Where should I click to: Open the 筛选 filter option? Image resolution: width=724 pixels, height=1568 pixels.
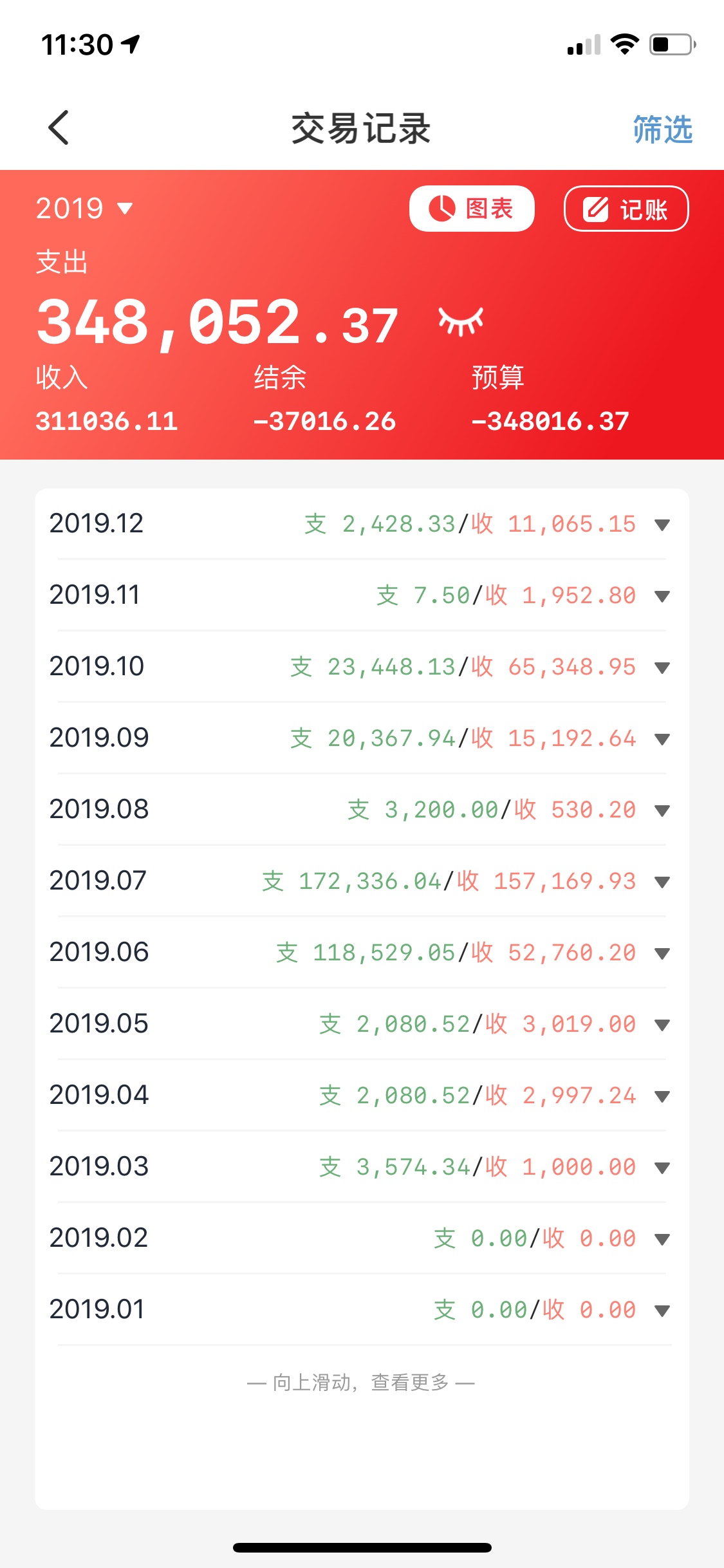(x=662, y=129)
